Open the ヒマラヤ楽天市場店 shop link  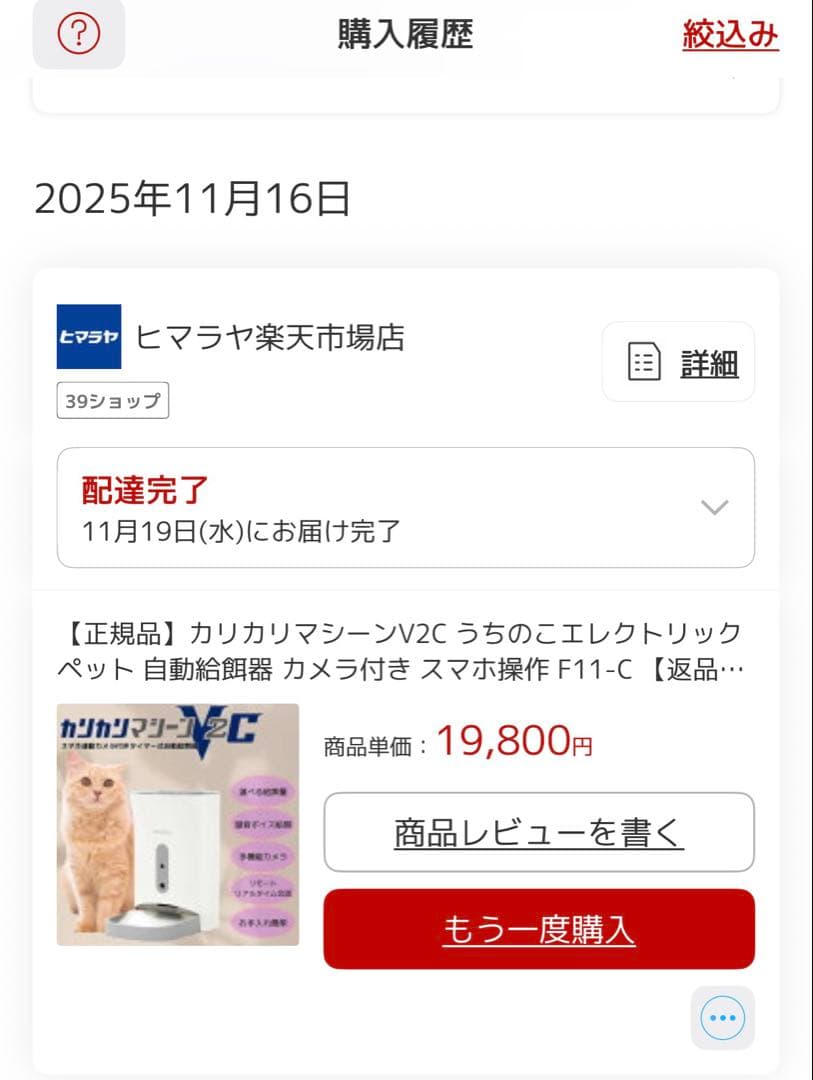pos(268,337)
